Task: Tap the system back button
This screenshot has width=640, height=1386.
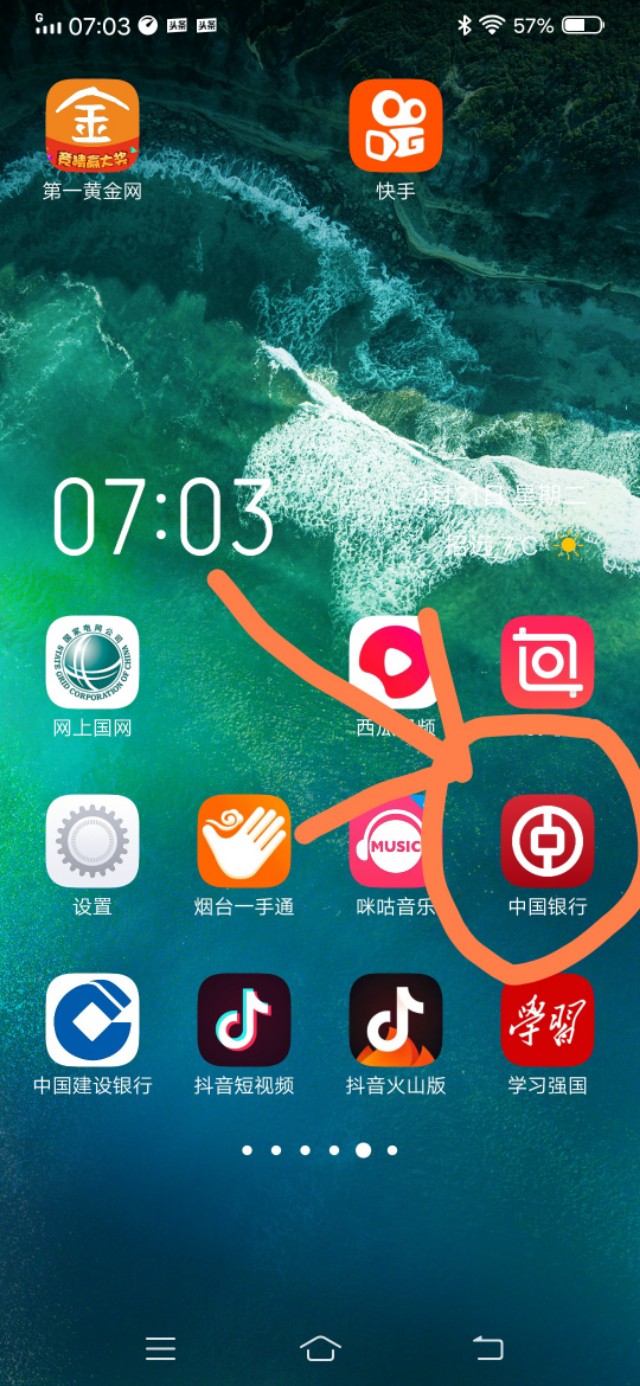Action: tap(488, 1348)
